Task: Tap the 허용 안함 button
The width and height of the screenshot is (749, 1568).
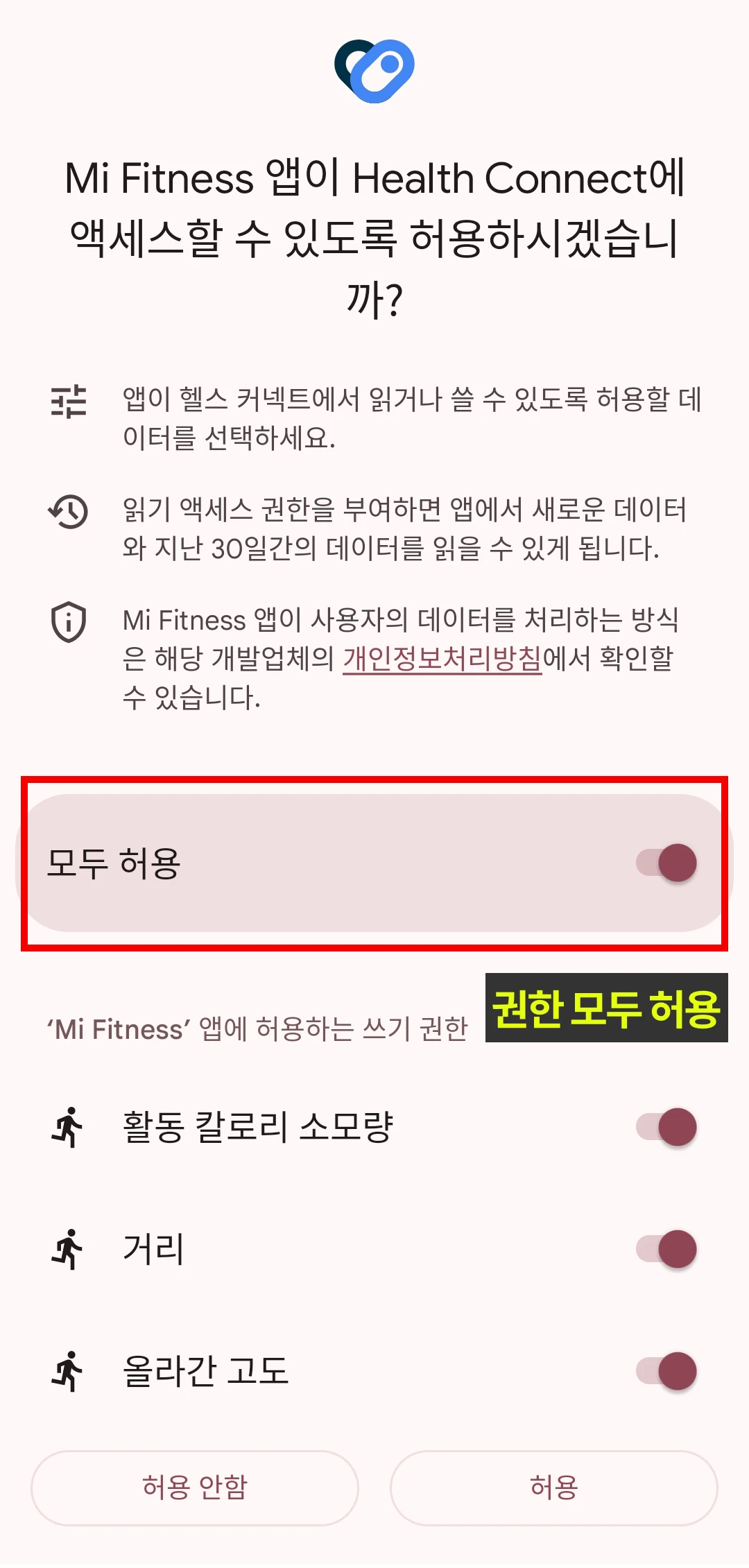Action: pos(195,1488)
